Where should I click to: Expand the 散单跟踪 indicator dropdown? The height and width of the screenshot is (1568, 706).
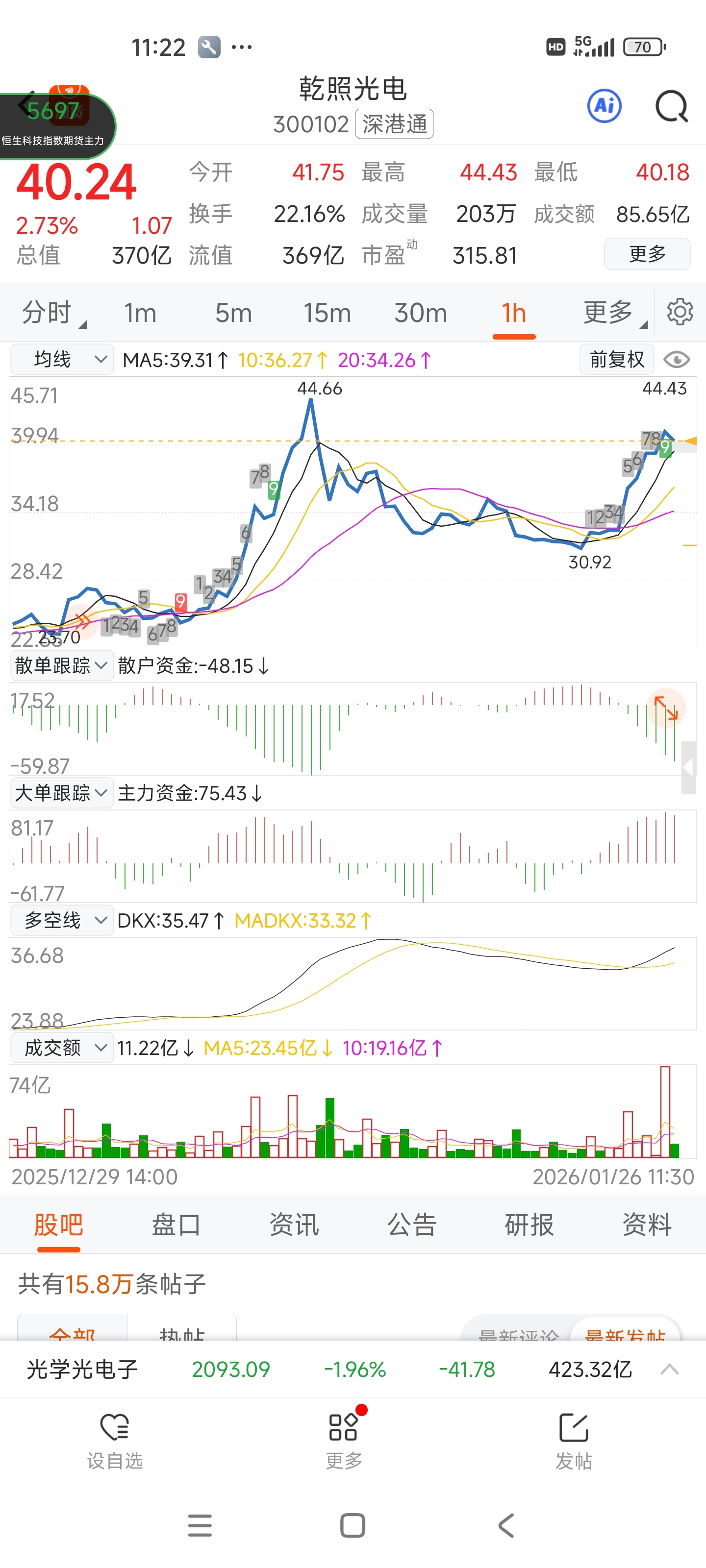tap(61, 665)
